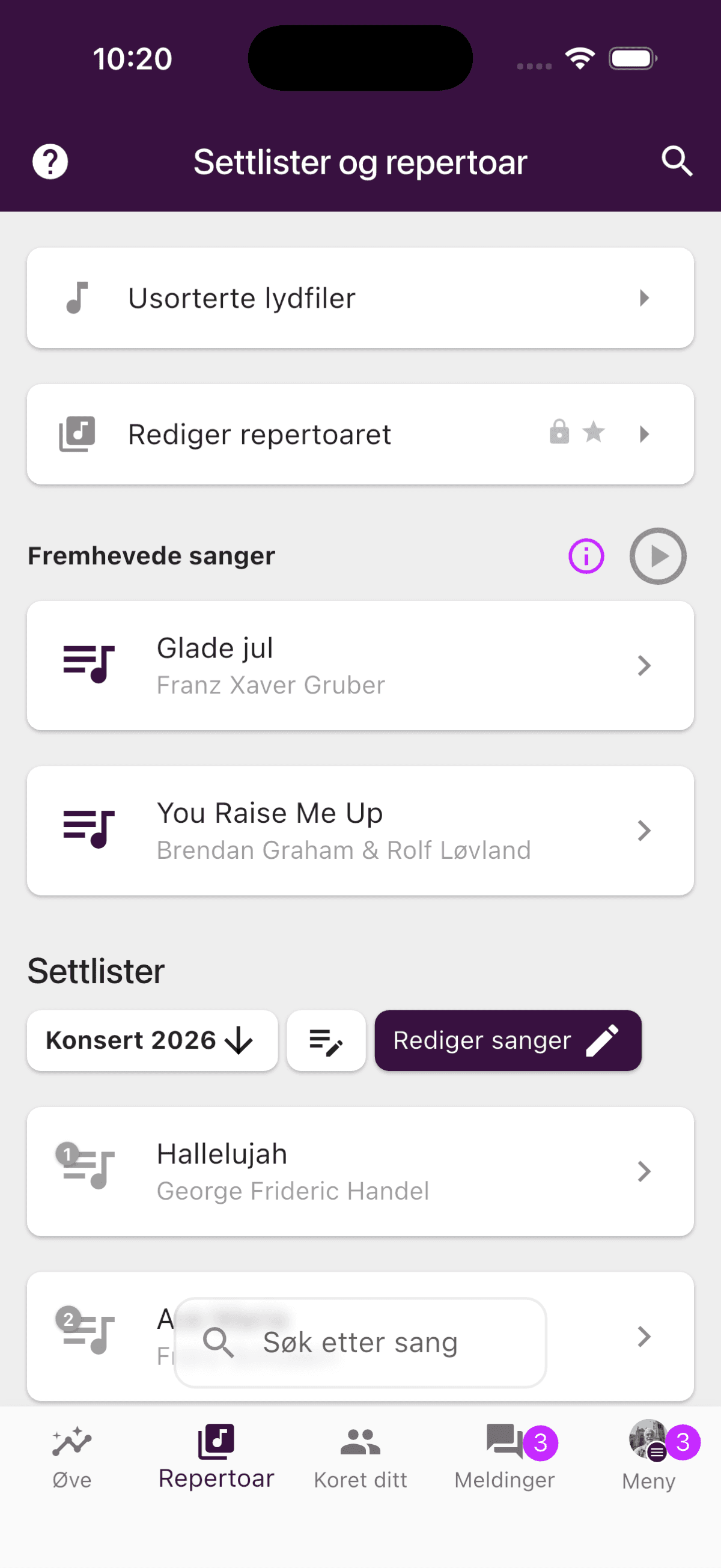This screenshot has height=1568, width=721.
Task: Open Usorterte lydfiler
Action: [x=360, y=297]
